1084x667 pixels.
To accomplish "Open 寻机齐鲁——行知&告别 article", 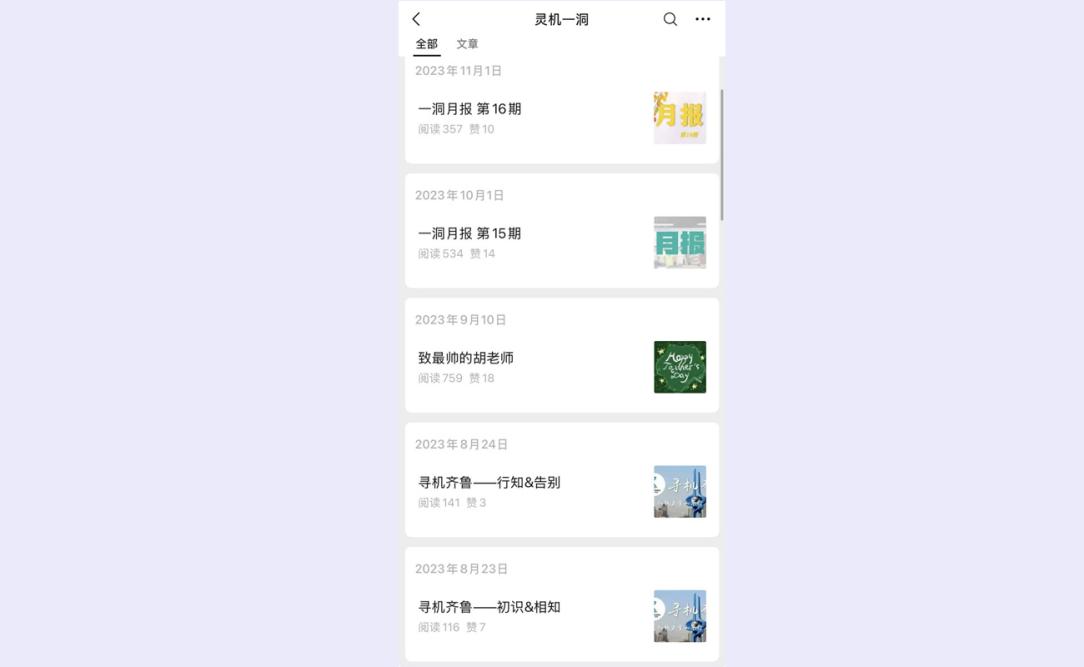I will [562, 480].
